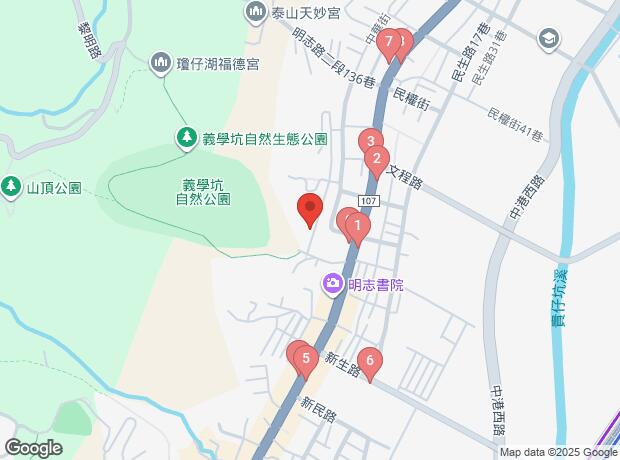Open map marker number 5
This screenshot has width=620, height=460.
tap(306, 358)
